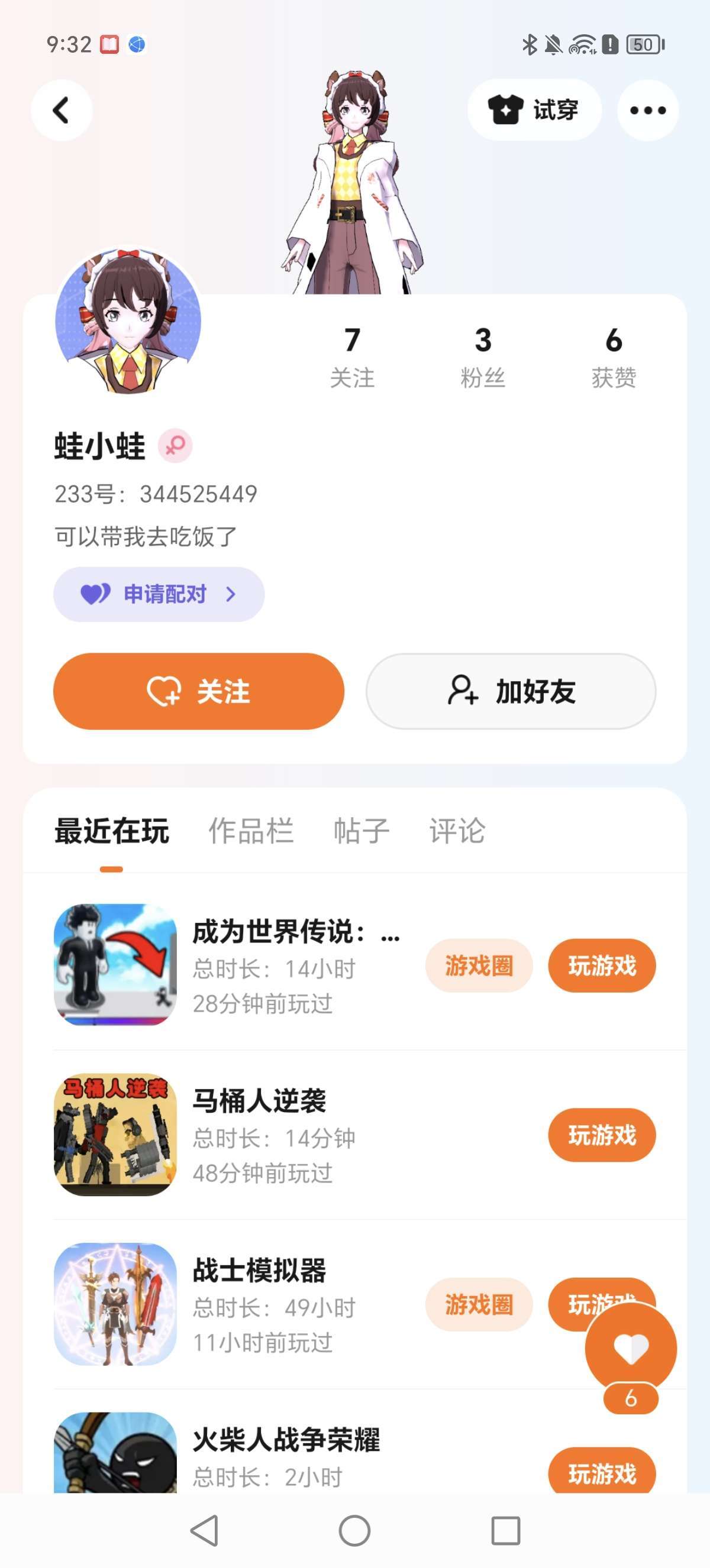
Task: Open the three-dot overflow menu
Action: (x=647, y=111)
